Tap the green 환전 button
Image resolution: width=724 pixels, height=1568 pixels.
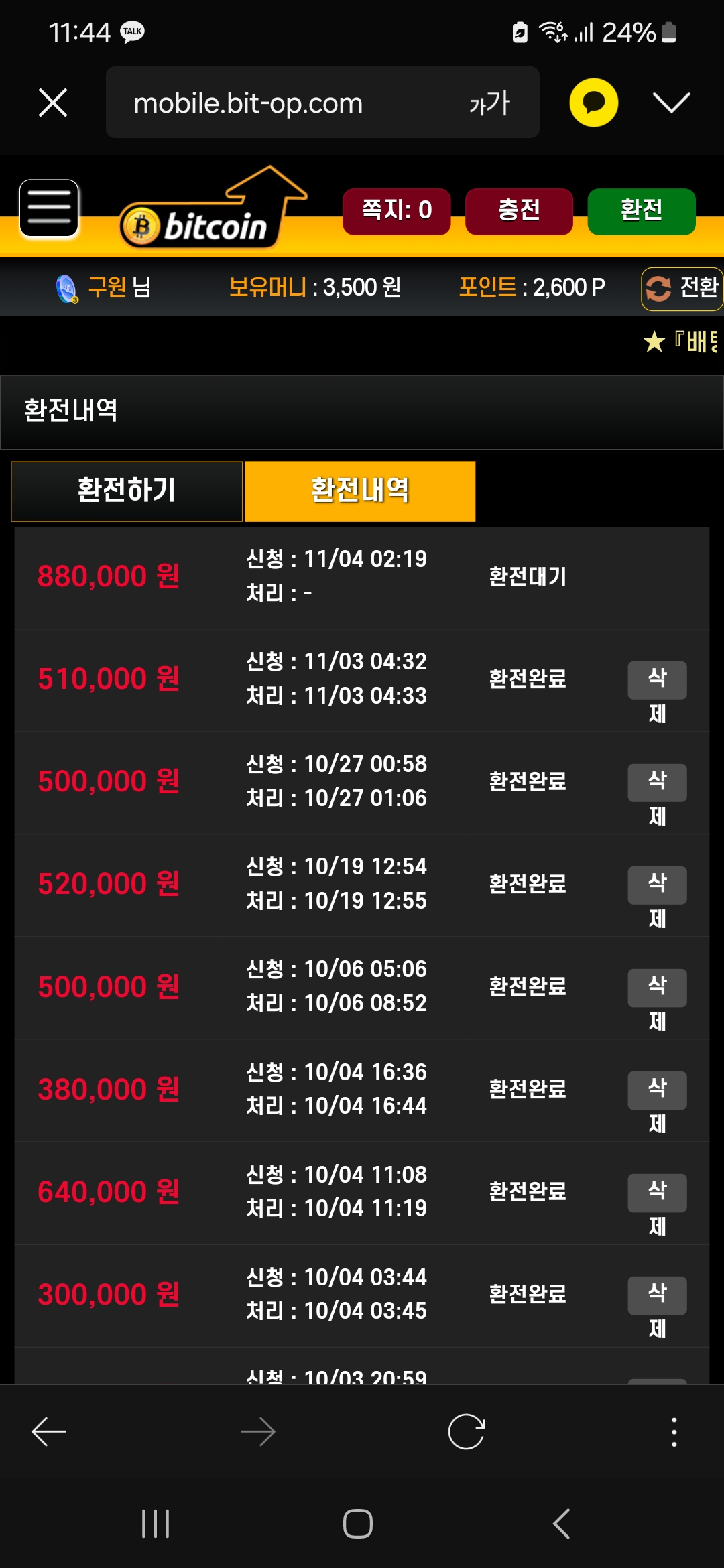(641, 211)
